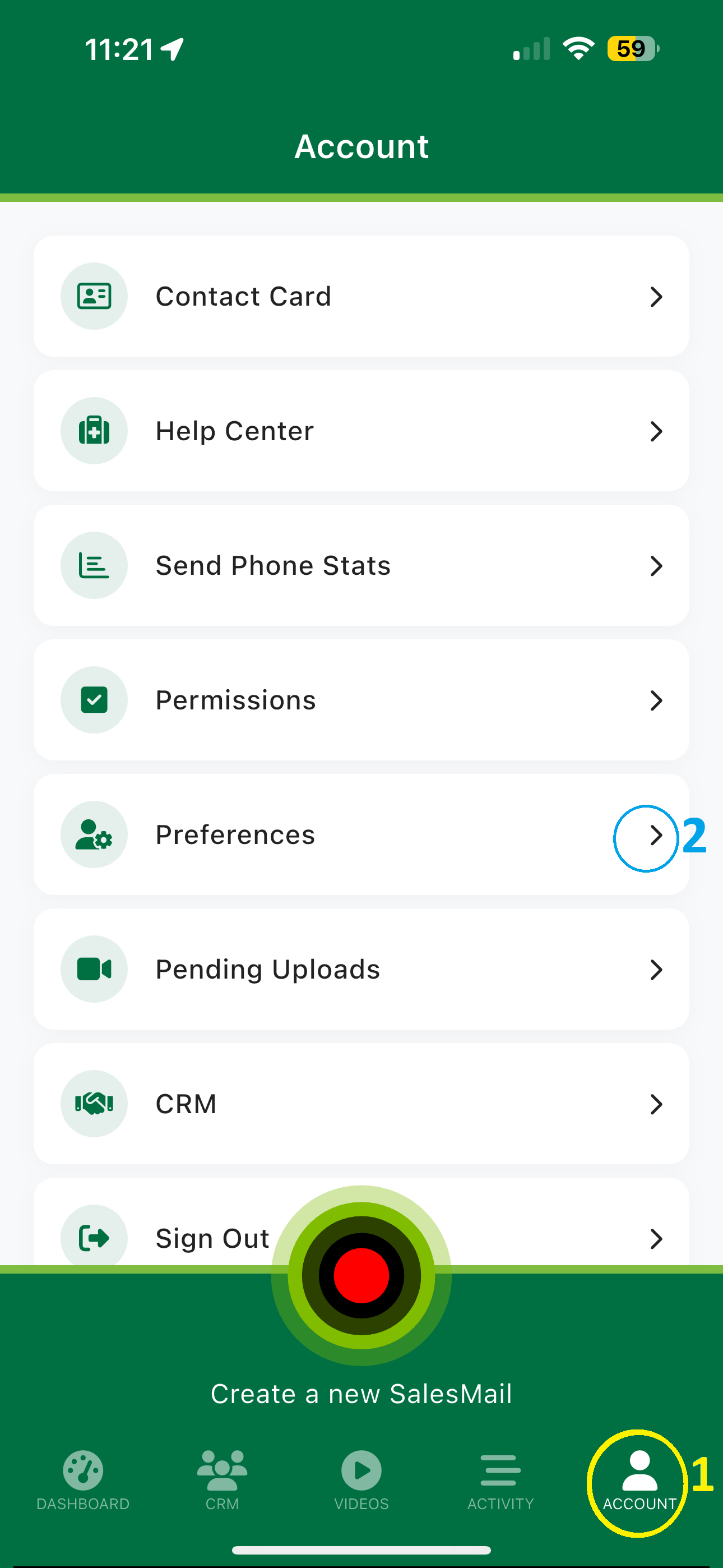The width and height of the screenshot is (723, 1568).
Task: Start recording a new SalesMail
Action: tap(361, 1276)
